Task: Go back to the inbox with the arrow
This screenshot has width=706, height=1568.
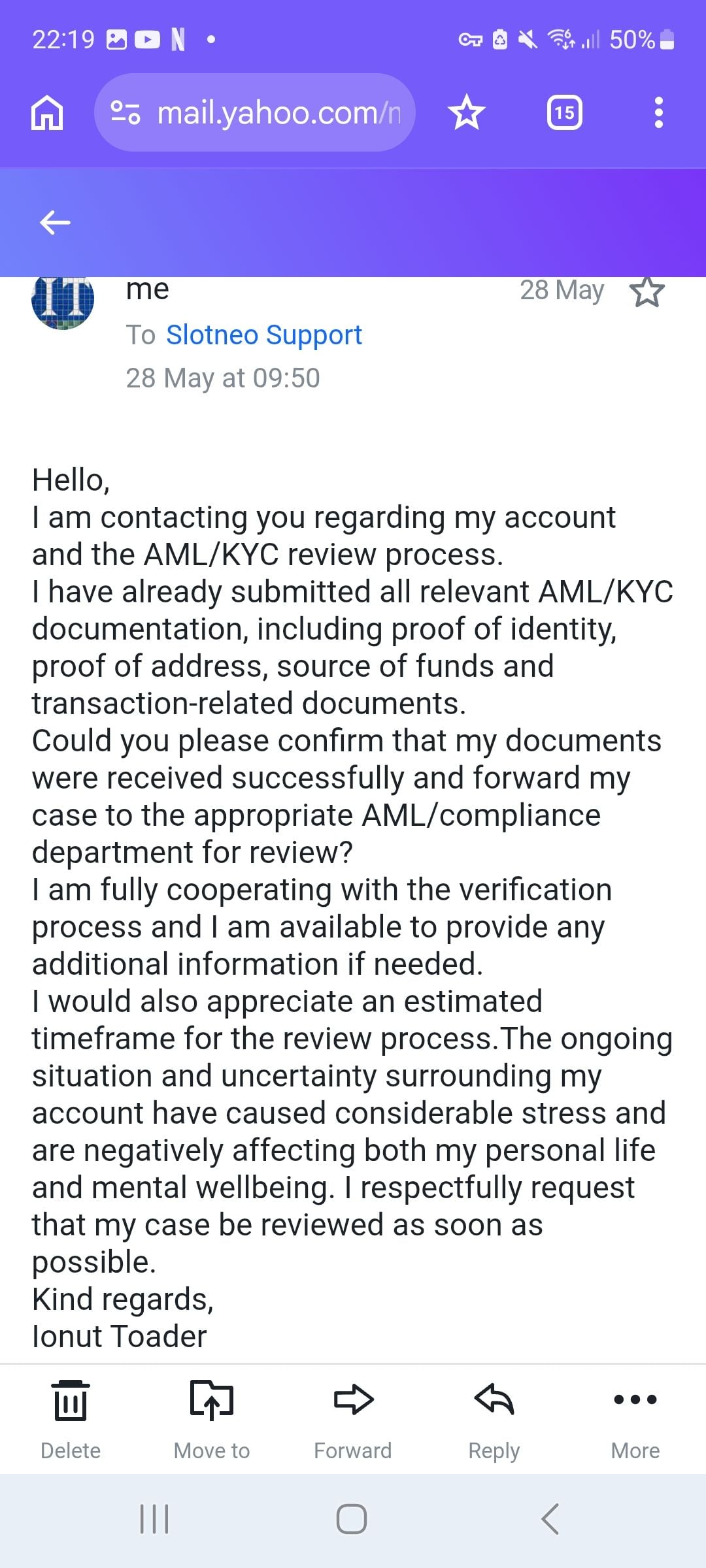Action: [55, 223]
